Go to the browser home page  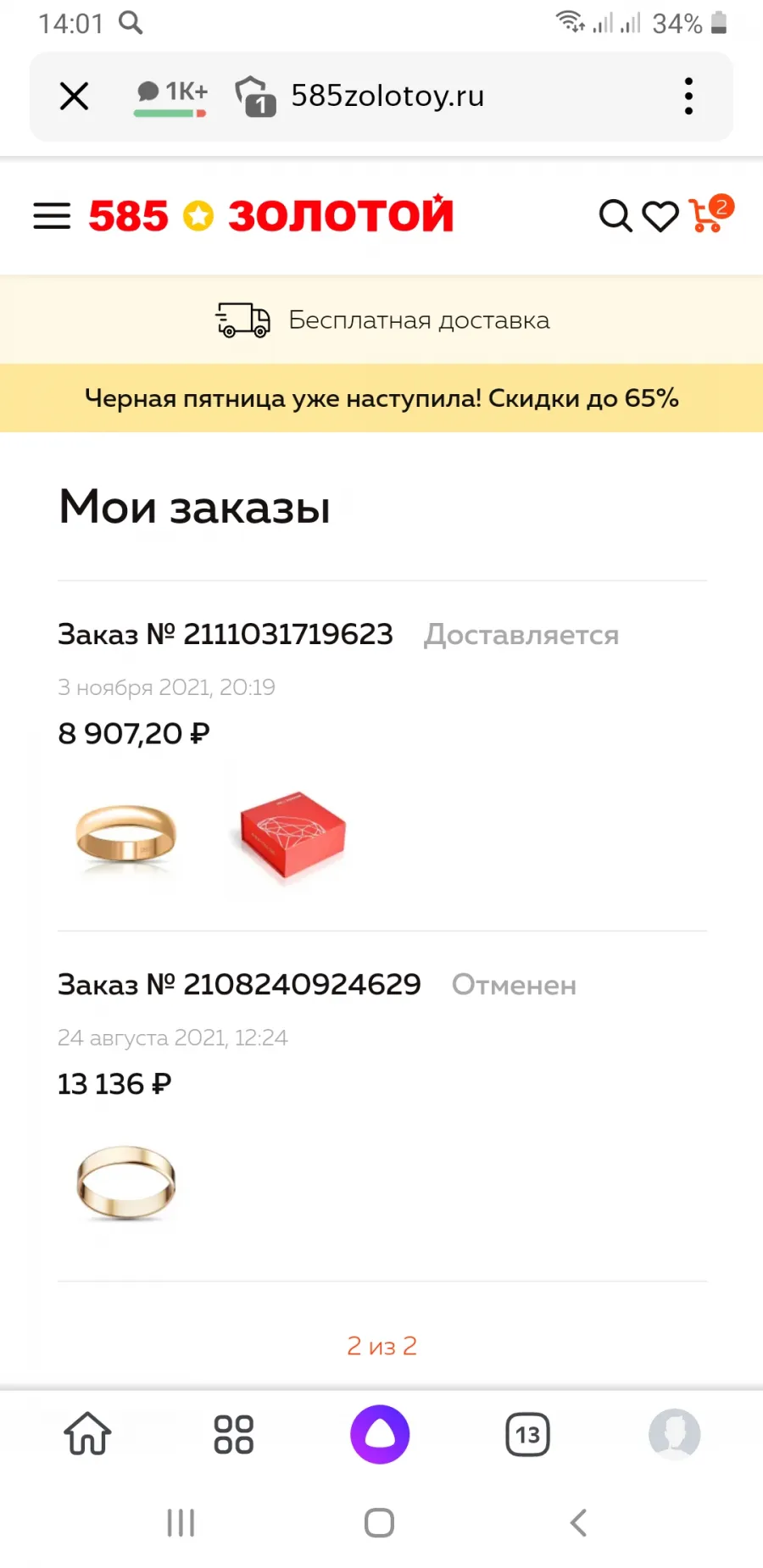click(87, 1434)
